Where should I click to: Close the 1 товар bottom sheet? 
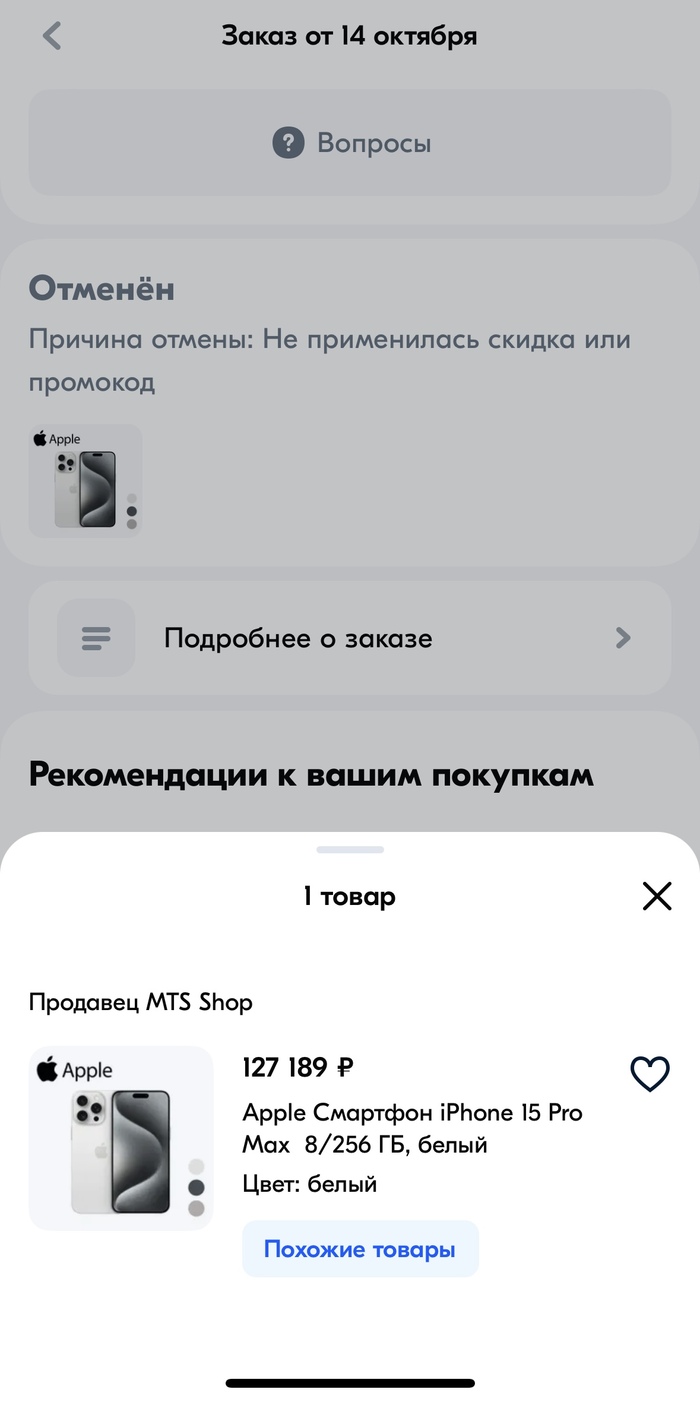[657, 896]
